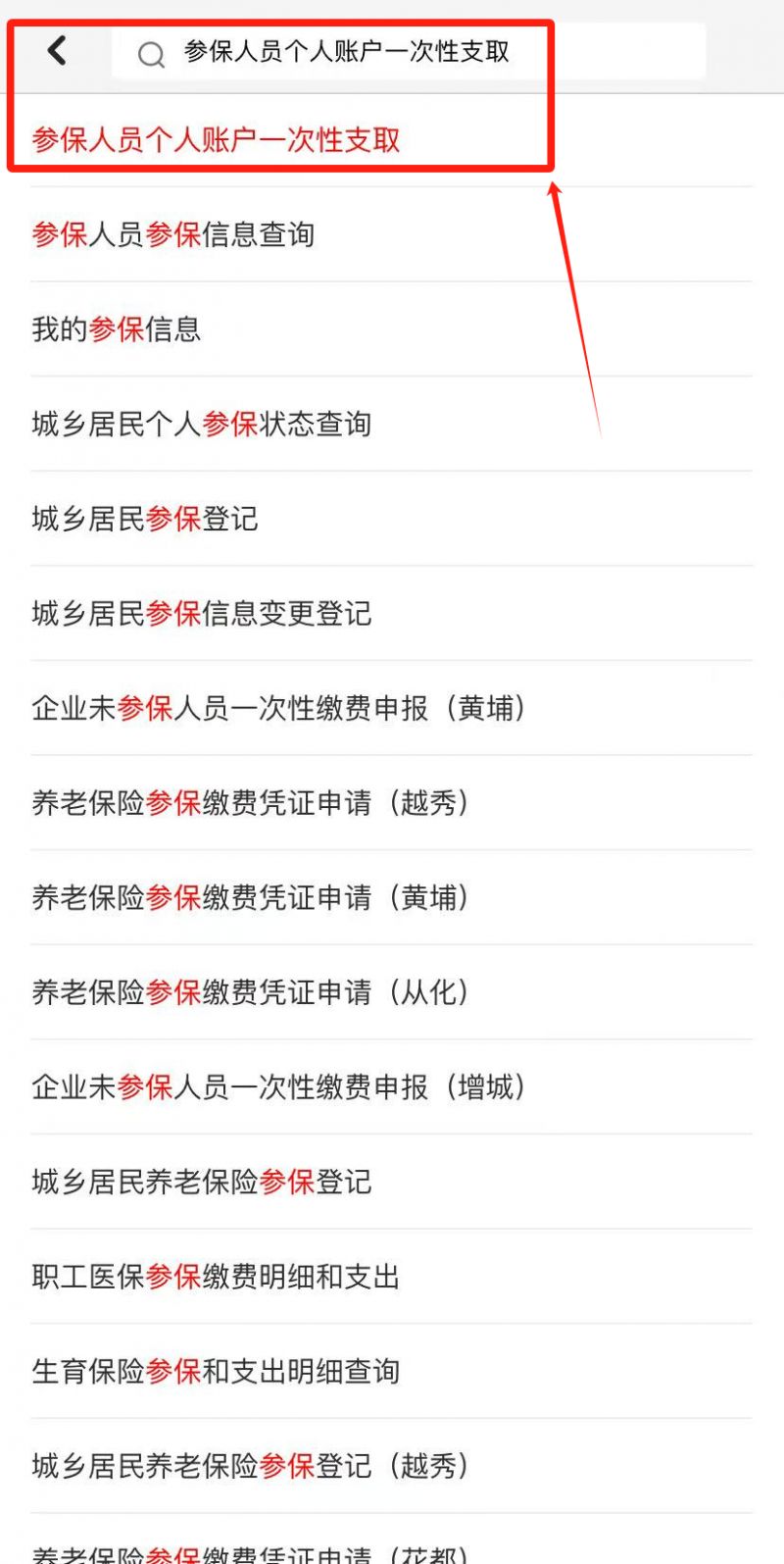Tap the search box with 参保人员个人账户一次性支取
The image size is (784, 1564).
coord(407,52)
